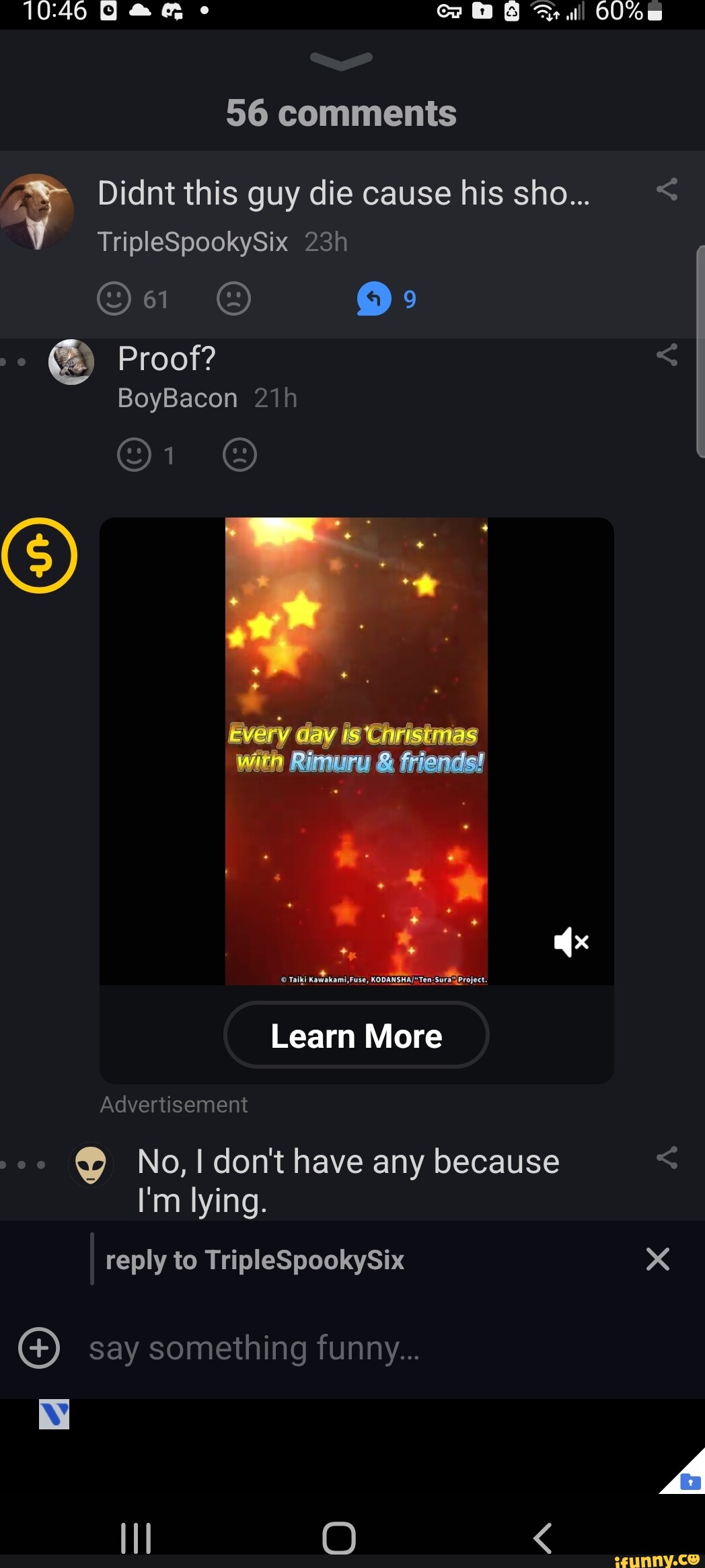The width and height of the screenshot is (705, 1568).
Task: Open BoyBacon's profile avatar
Action: [71, 362]
